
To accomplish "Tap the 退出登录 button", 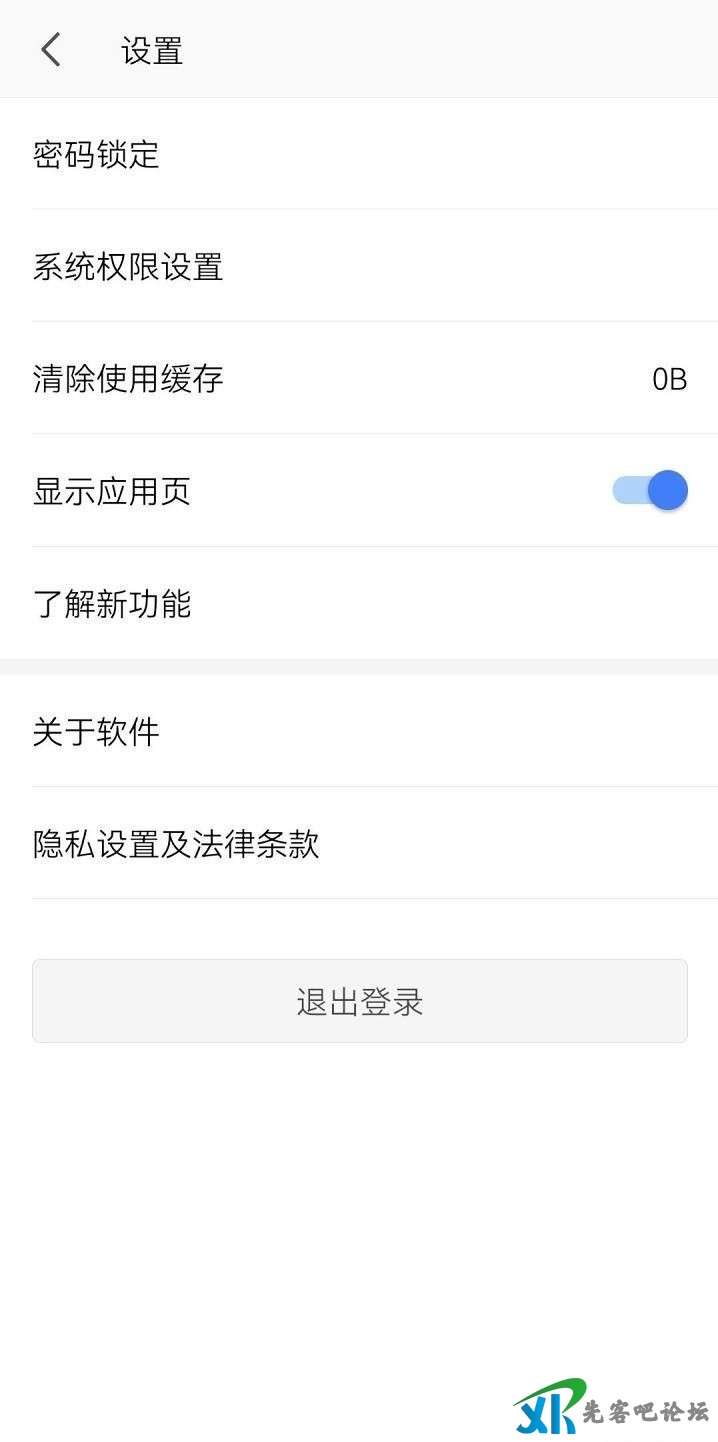I will pyautogui.click(x=359, y=1001).
